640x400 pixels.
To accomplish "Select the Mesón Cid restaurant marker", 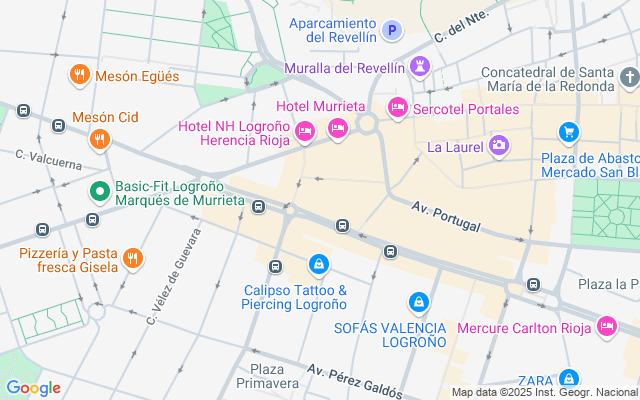I will 98,139.
